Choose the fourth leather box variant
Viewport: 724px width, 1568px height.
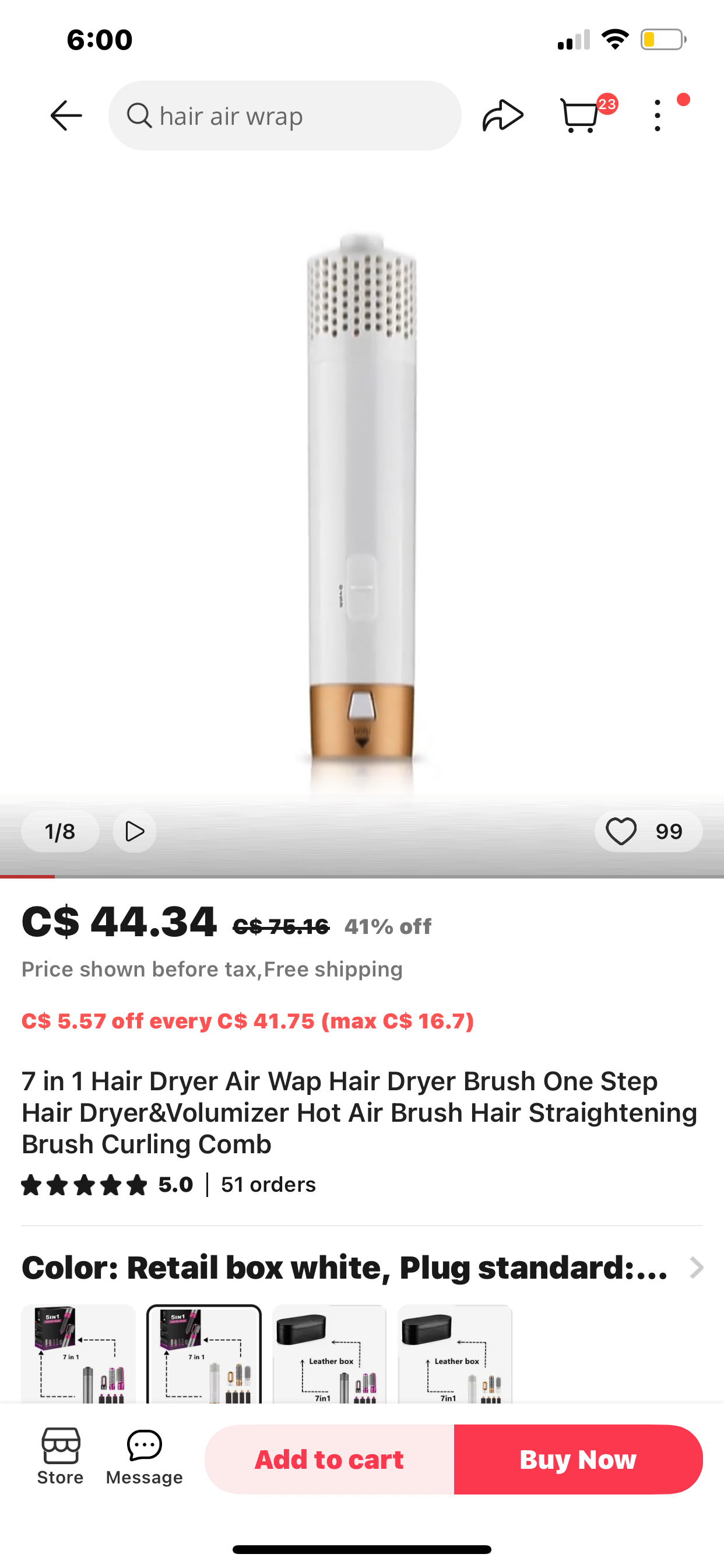tap(455, 1354)
